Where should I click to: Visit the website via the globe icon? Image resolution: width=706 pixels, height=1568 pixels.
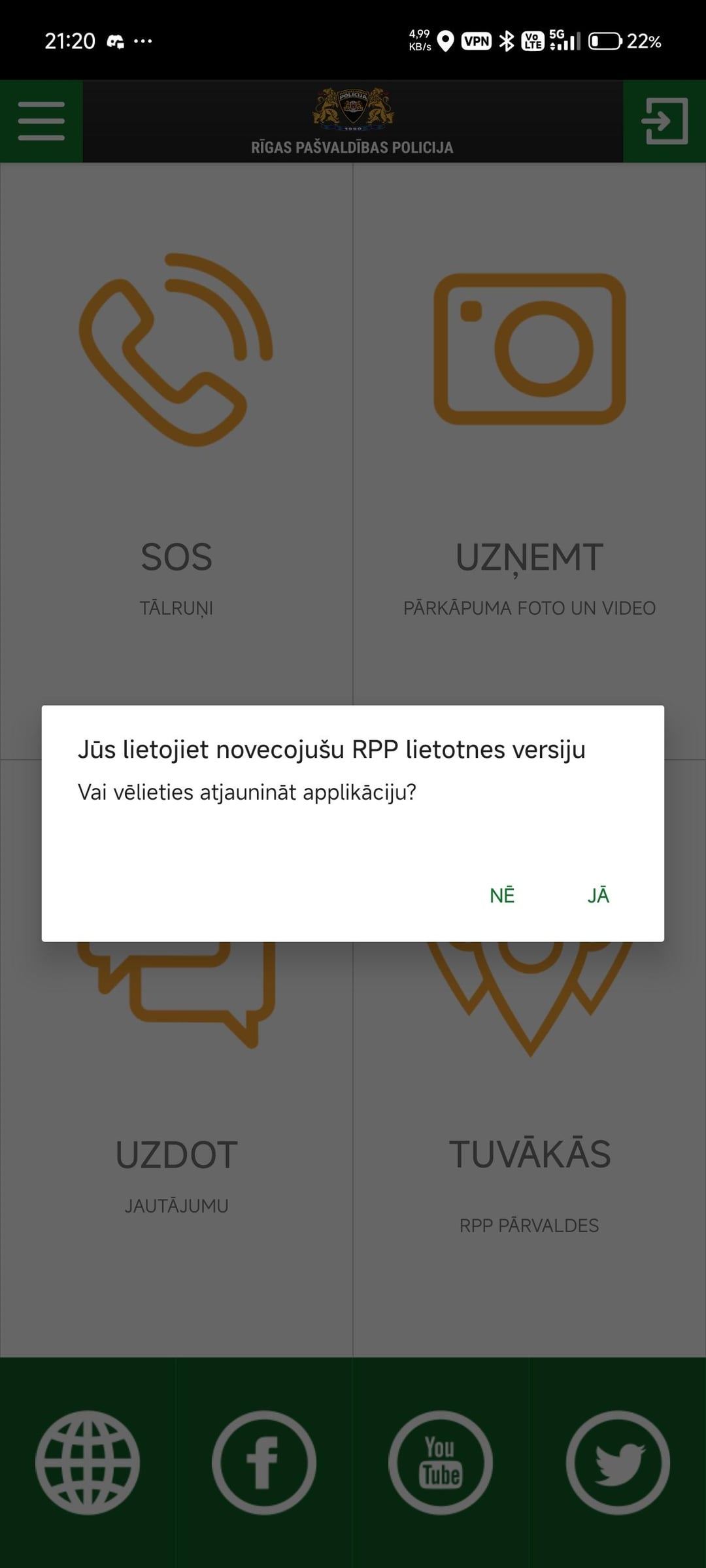pyautogui.click(x=88, y=1462)
